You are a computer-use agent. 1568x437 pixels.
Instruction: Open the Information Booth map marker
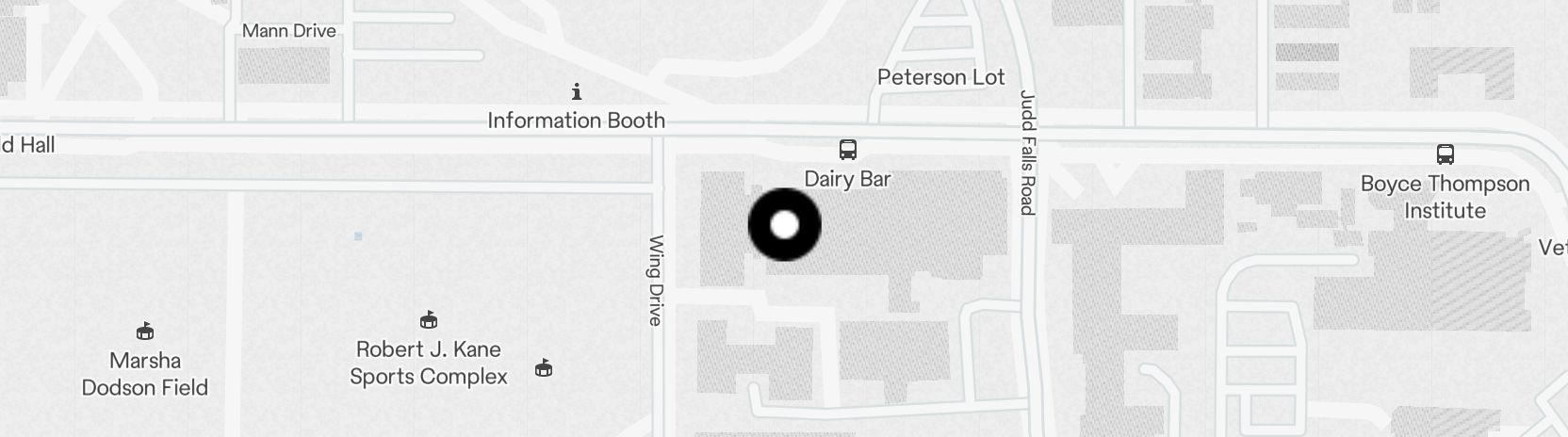577,92
